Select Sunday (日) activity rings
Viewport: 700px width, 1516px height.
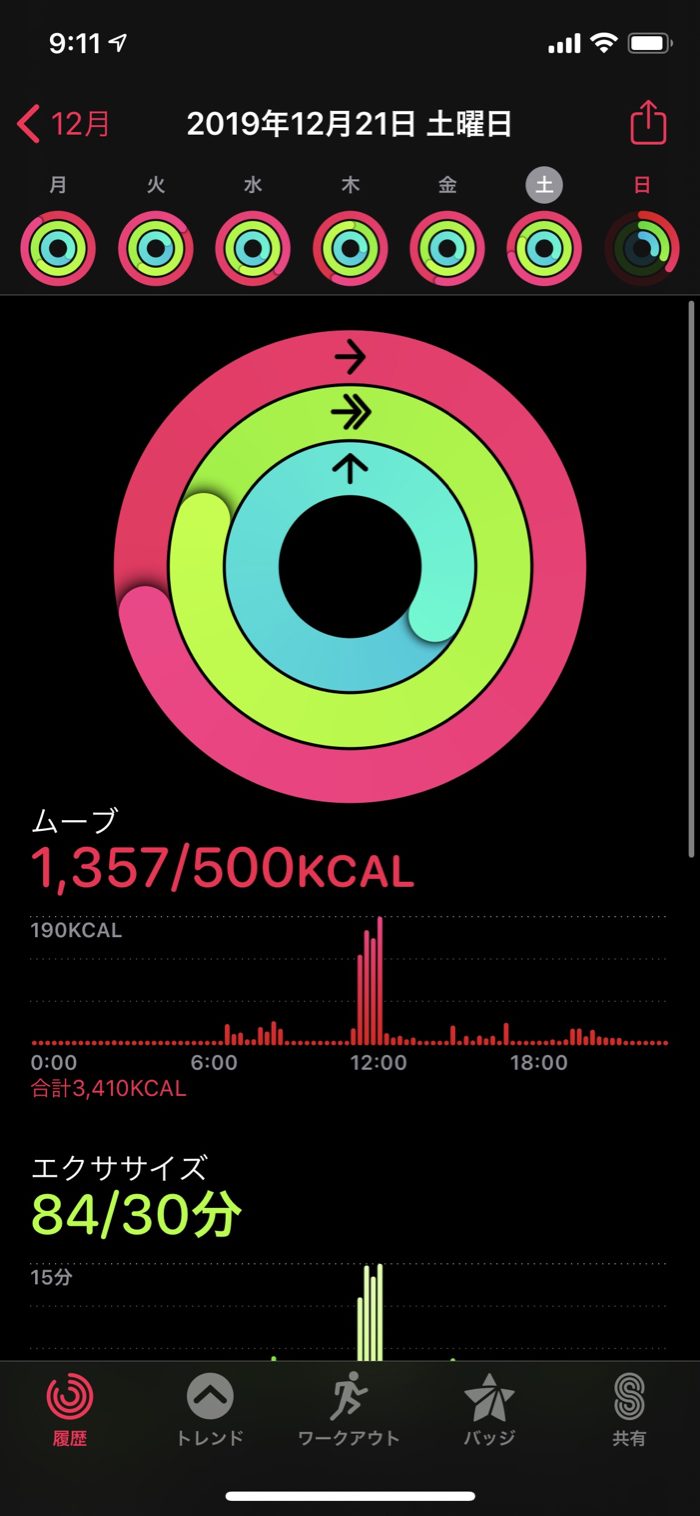point(642,248)
